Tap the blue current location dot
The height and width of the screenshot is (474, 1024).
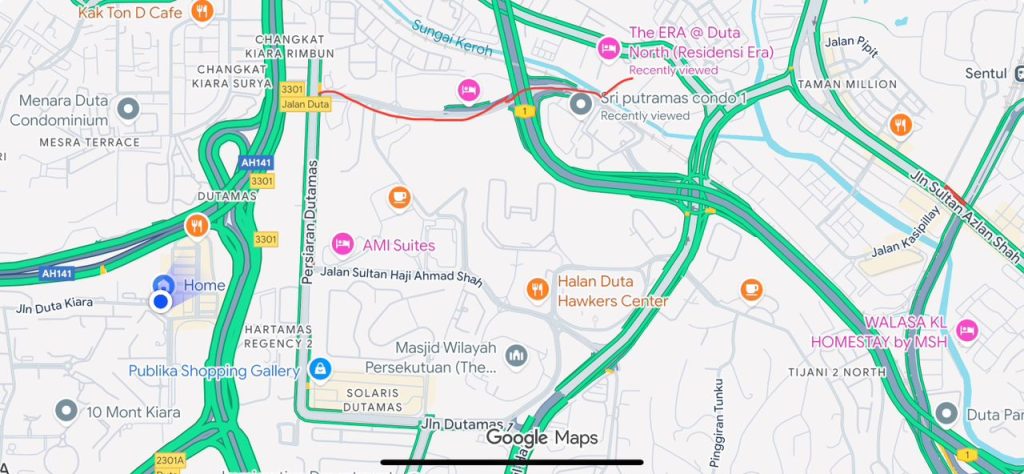pos(160,301)
